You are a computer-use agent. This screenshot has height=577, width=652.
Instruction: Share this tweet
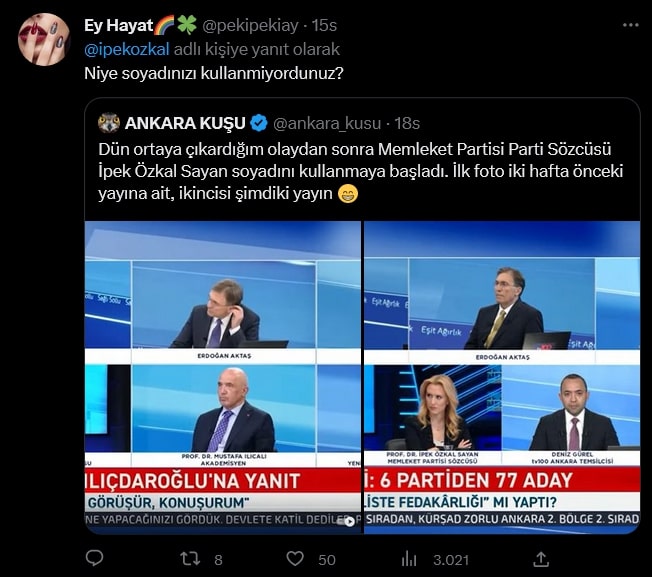coord(541,558)
